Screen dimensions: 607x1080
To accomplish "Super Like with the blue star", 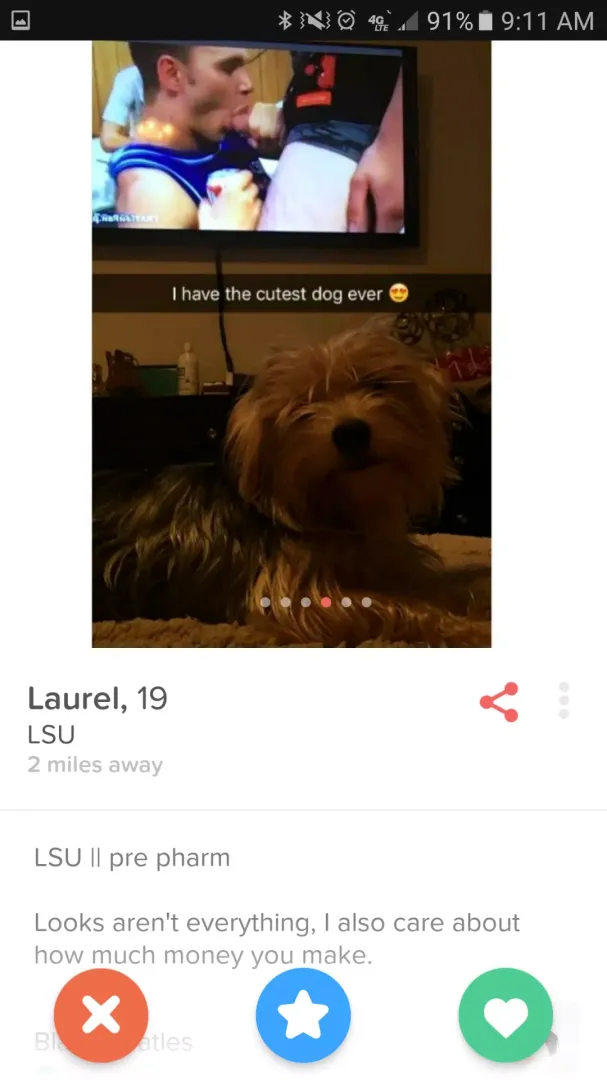I will click(x=303, y=1016).
